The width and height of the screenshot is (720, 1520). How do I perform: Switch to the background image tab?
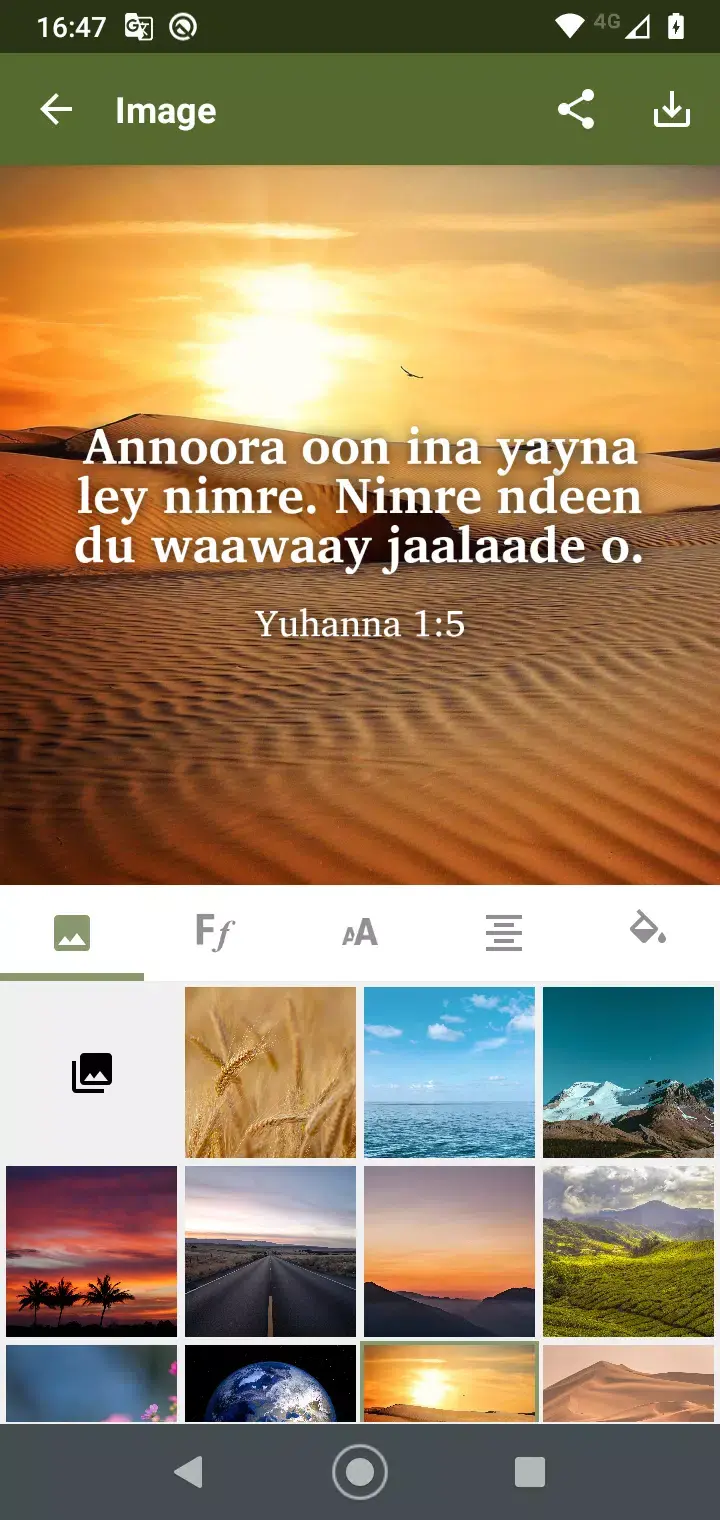pyautogui.click(x=71, y=932)
